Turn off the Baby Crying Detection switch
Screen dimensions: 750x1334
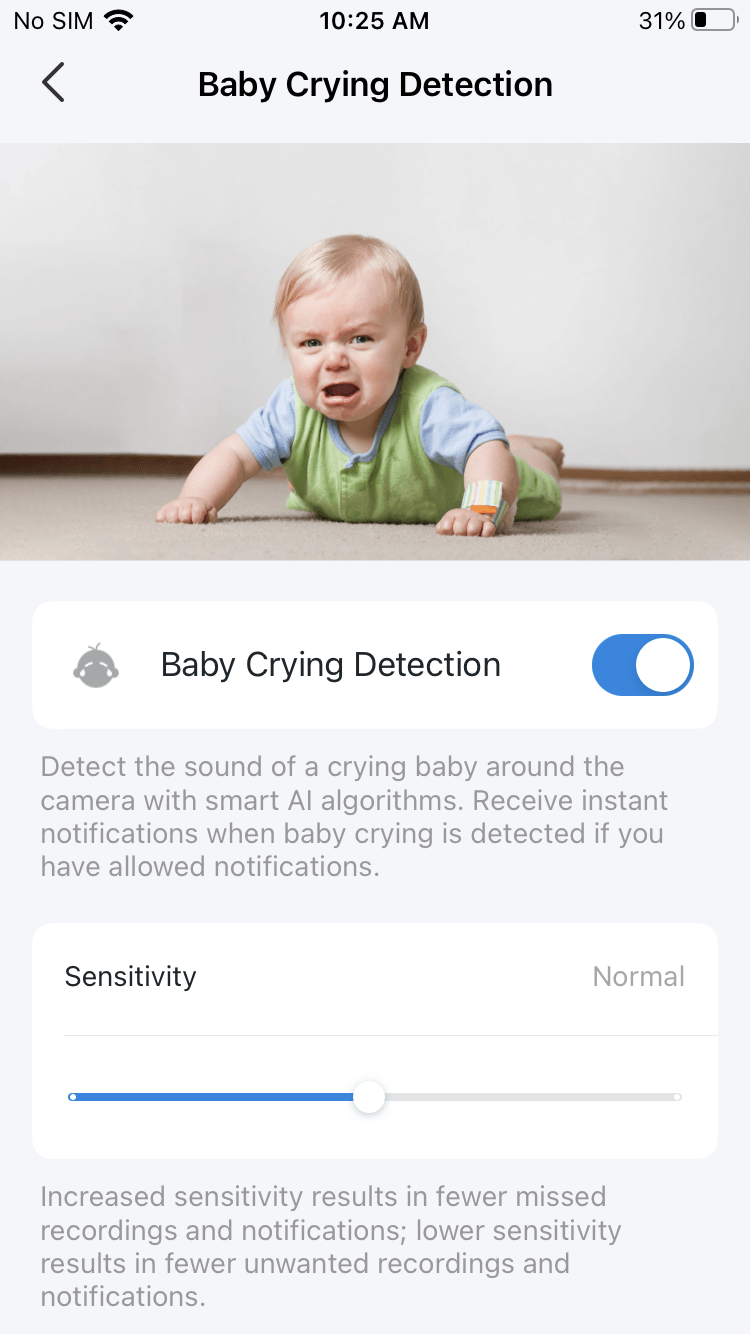pyautogui.click(x=642, y=665)
